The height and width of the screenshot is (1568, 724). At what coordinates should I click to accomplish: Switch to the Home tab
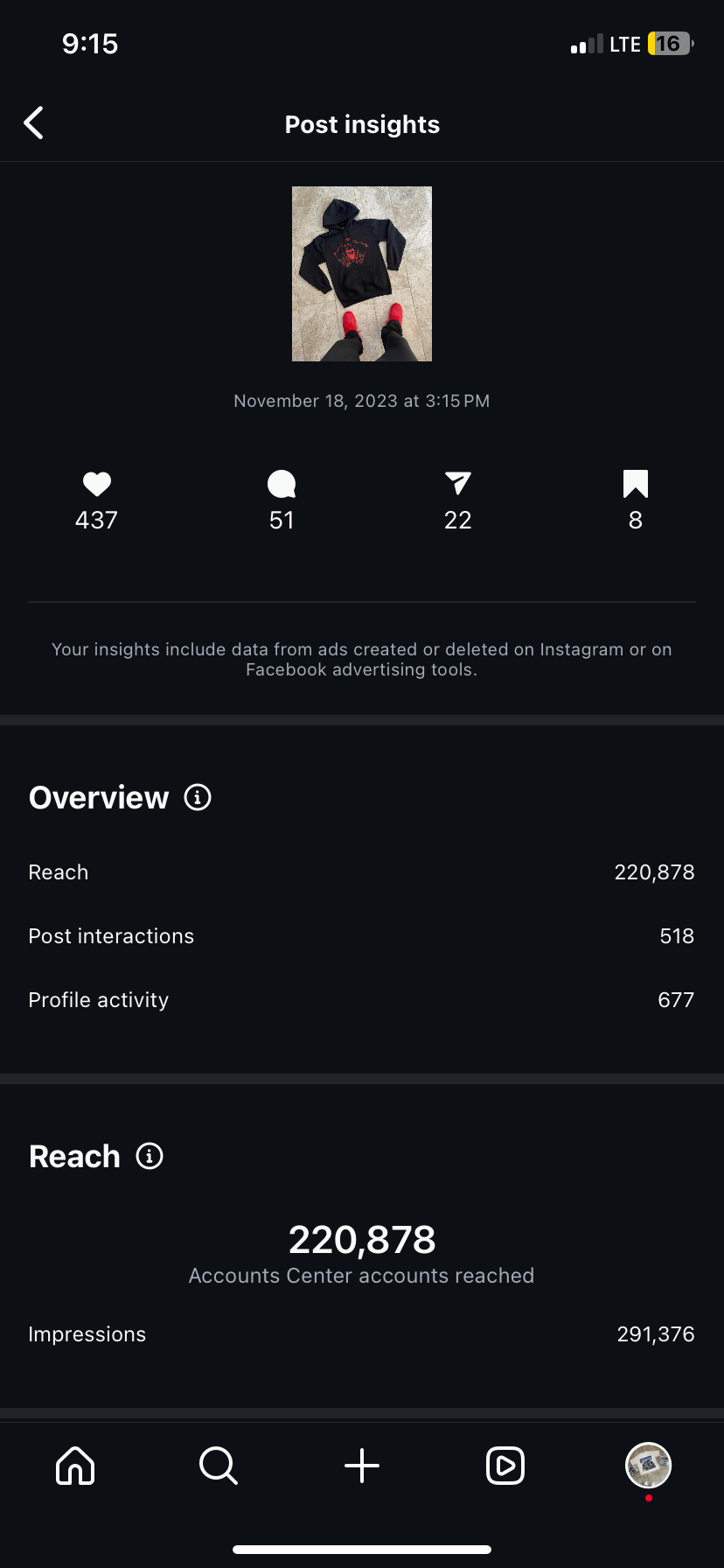(x=75, y=1465)
